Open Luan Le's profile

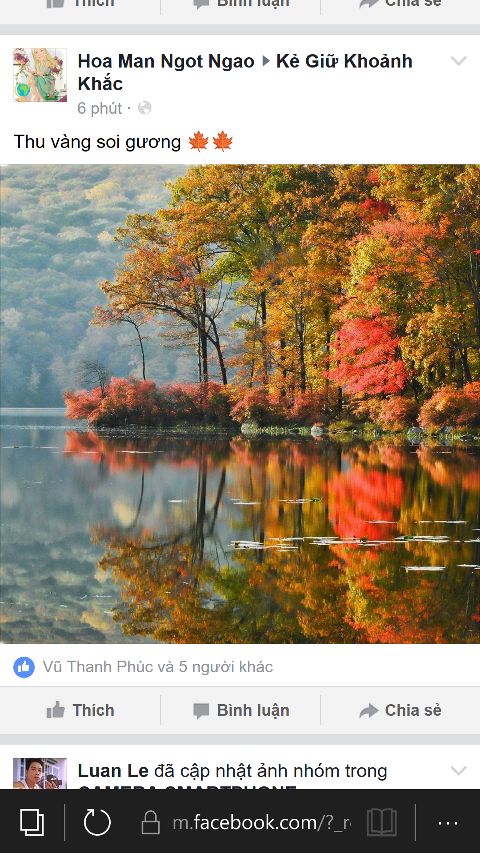click(x=113, y=770)
